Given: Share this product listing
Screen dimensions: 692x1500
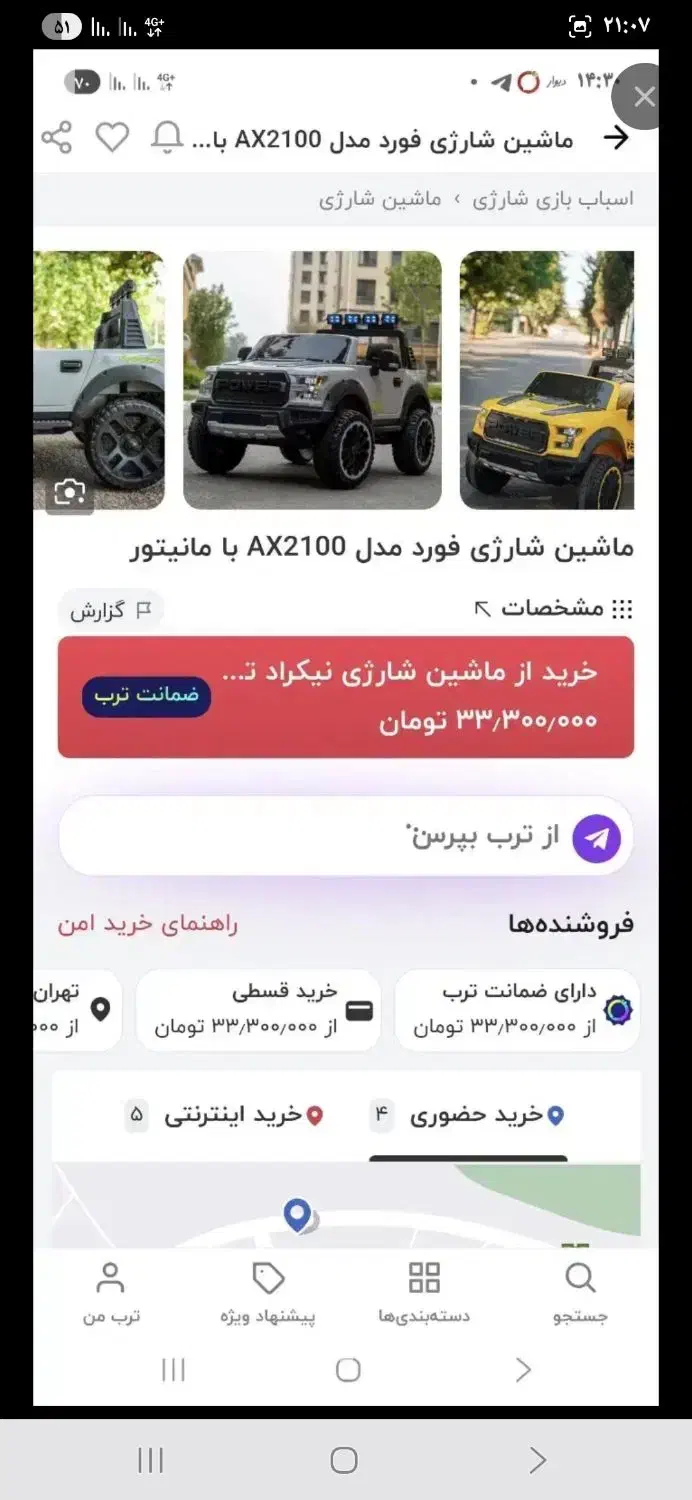Looking at the screenshot, I should click(x=57, y=138).
